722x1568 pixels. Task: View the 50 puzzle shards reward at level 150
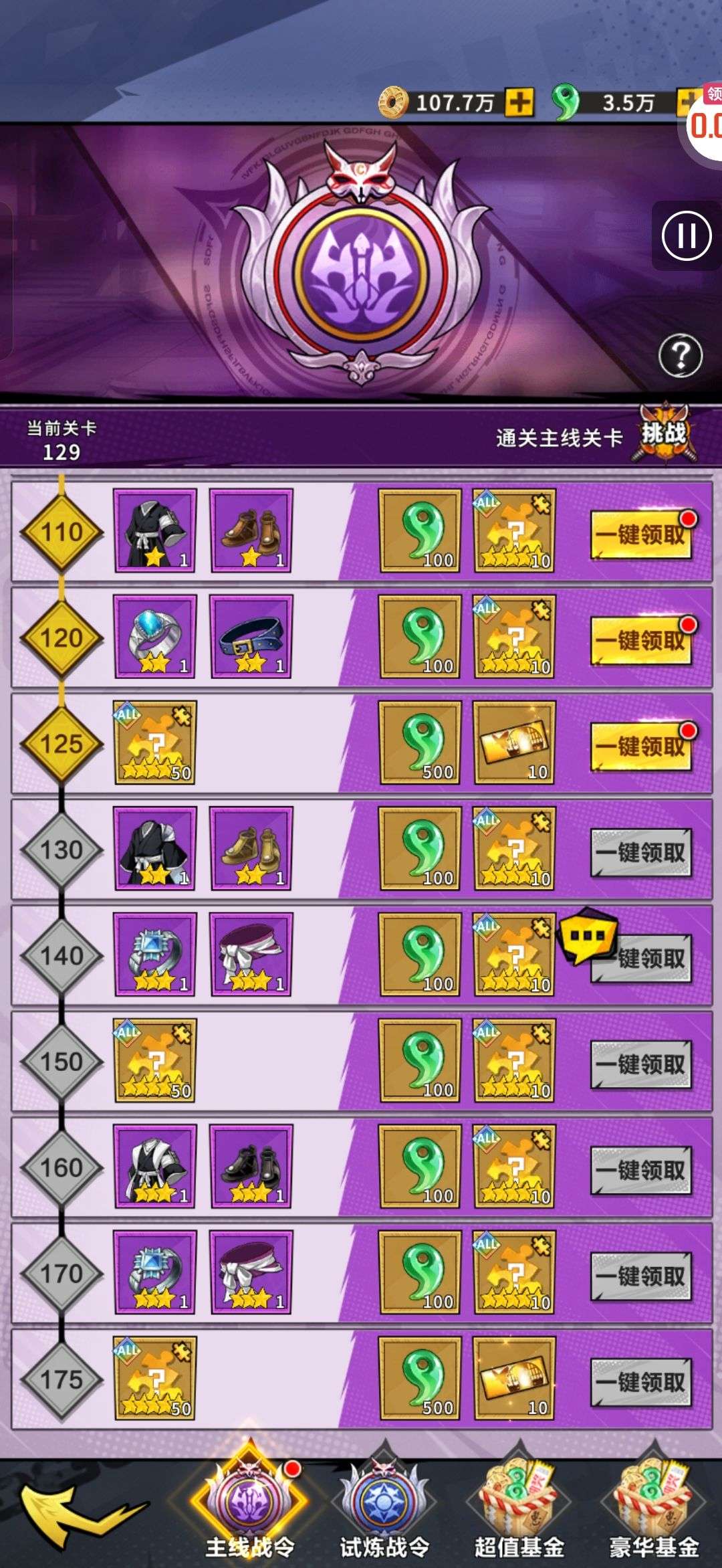pos(155,1060)
